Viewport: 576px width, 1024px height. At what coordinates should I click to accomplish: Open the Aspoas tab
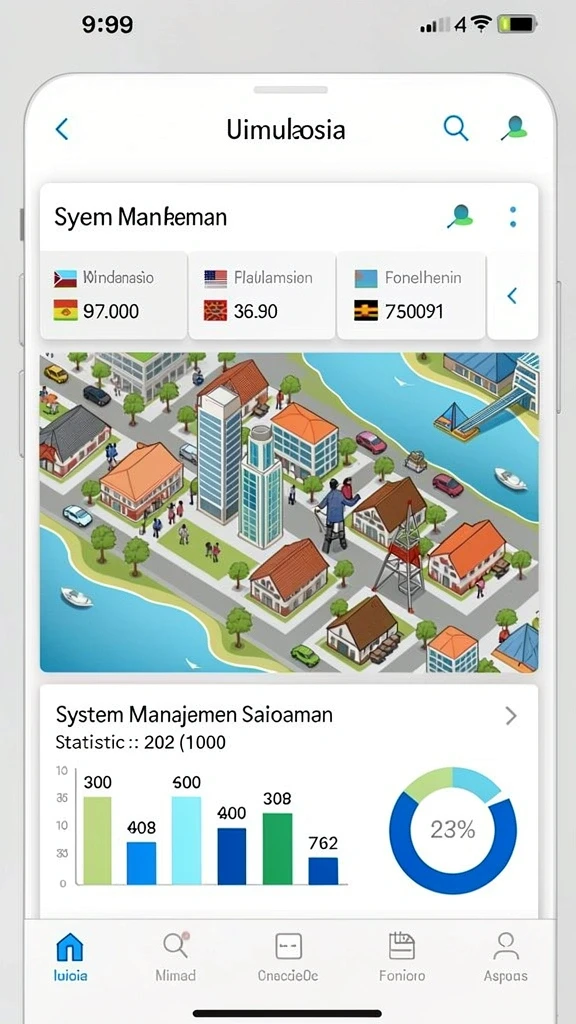click(x=506, y=957)
